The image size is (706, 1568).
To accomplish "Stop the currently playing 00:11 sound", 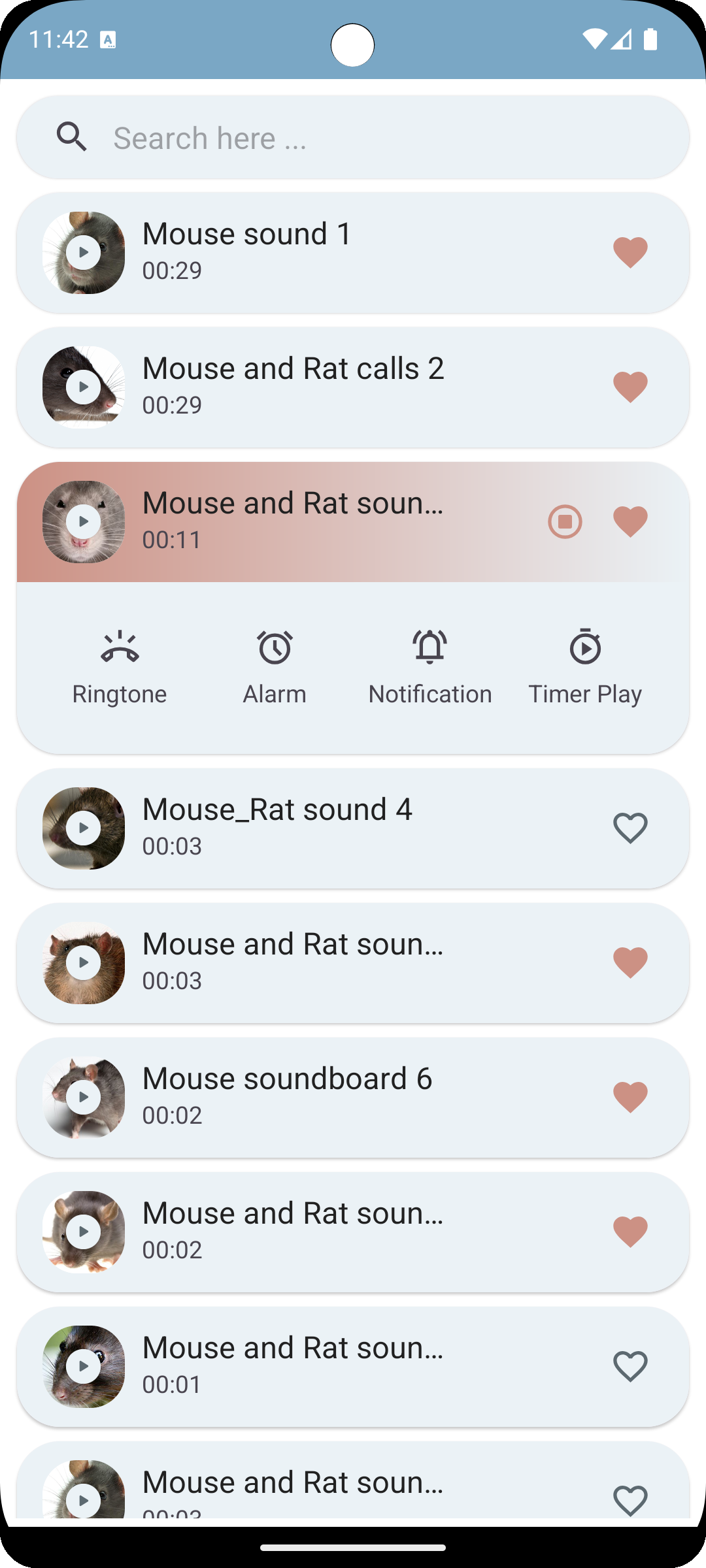I will click(565, 522).
